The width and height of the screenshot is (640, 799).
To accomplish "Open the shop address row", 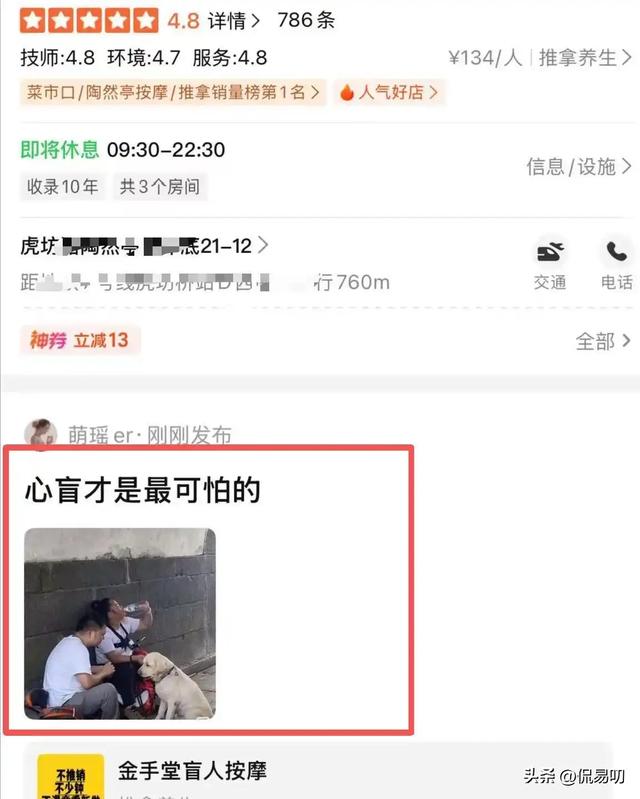I will tap(145, 246).
